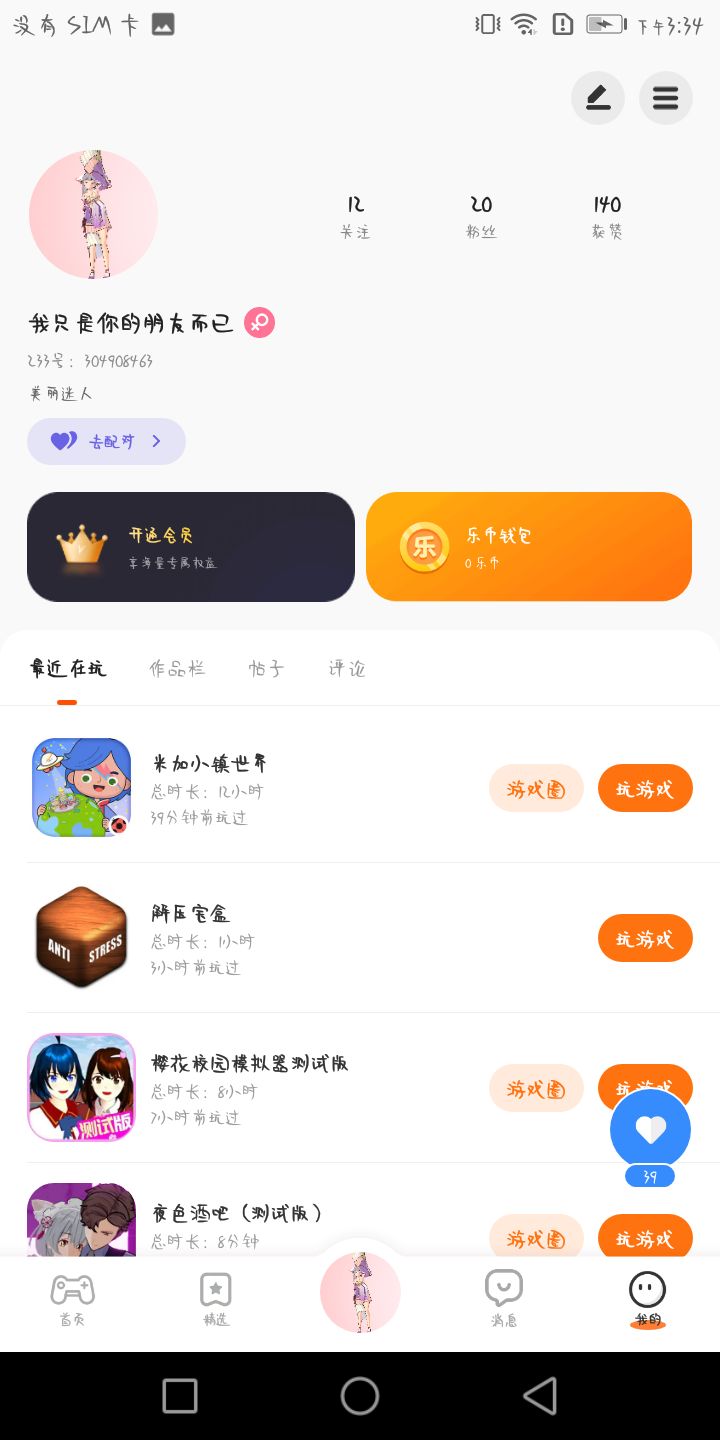The width and height of the screenshot is (720, 1440).
Task: Tap the floating blue heart button
Action: tap(650, 1130)
